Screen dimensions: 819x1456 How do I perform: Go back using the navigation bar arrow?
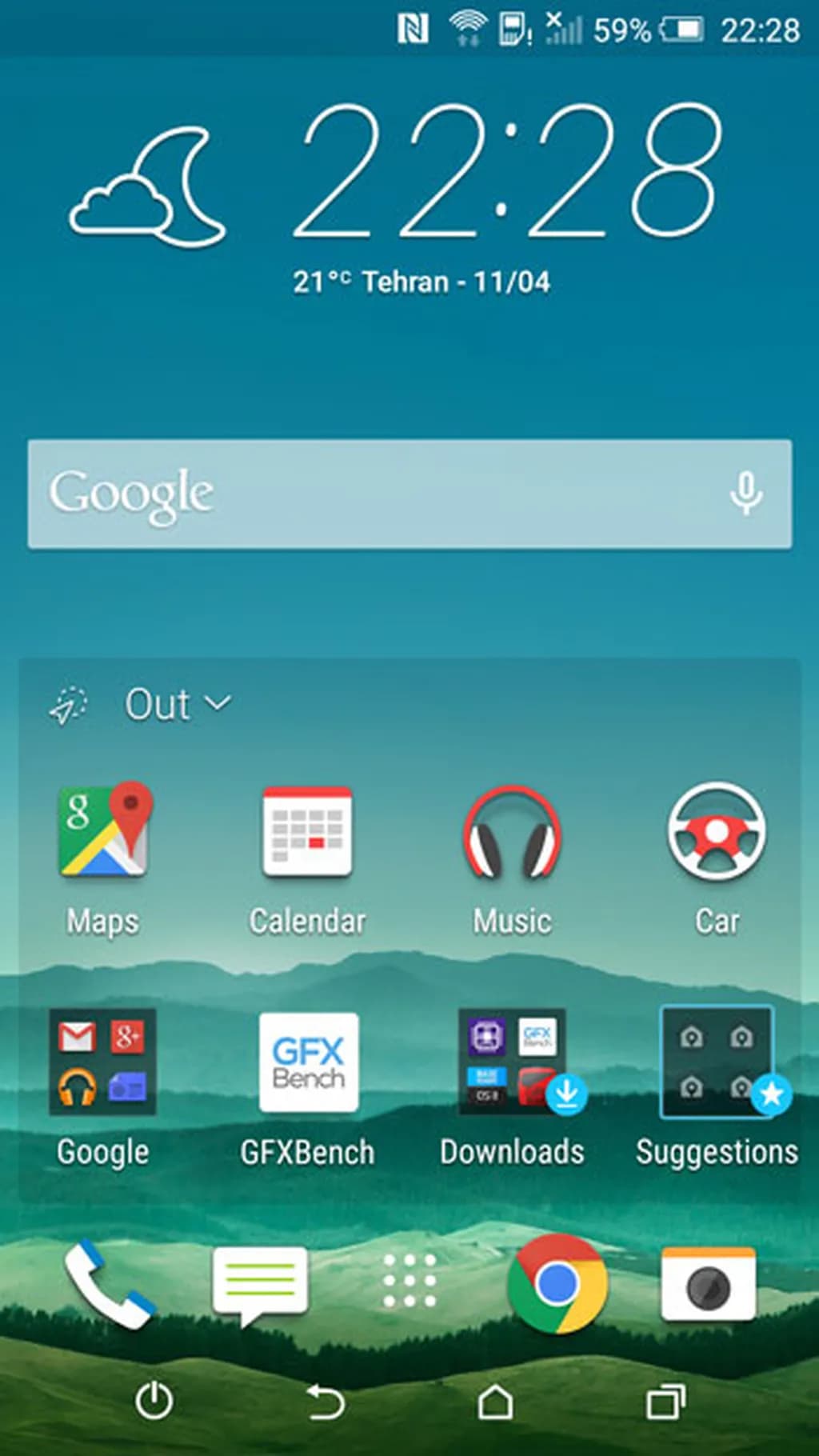coord(326,1402)
